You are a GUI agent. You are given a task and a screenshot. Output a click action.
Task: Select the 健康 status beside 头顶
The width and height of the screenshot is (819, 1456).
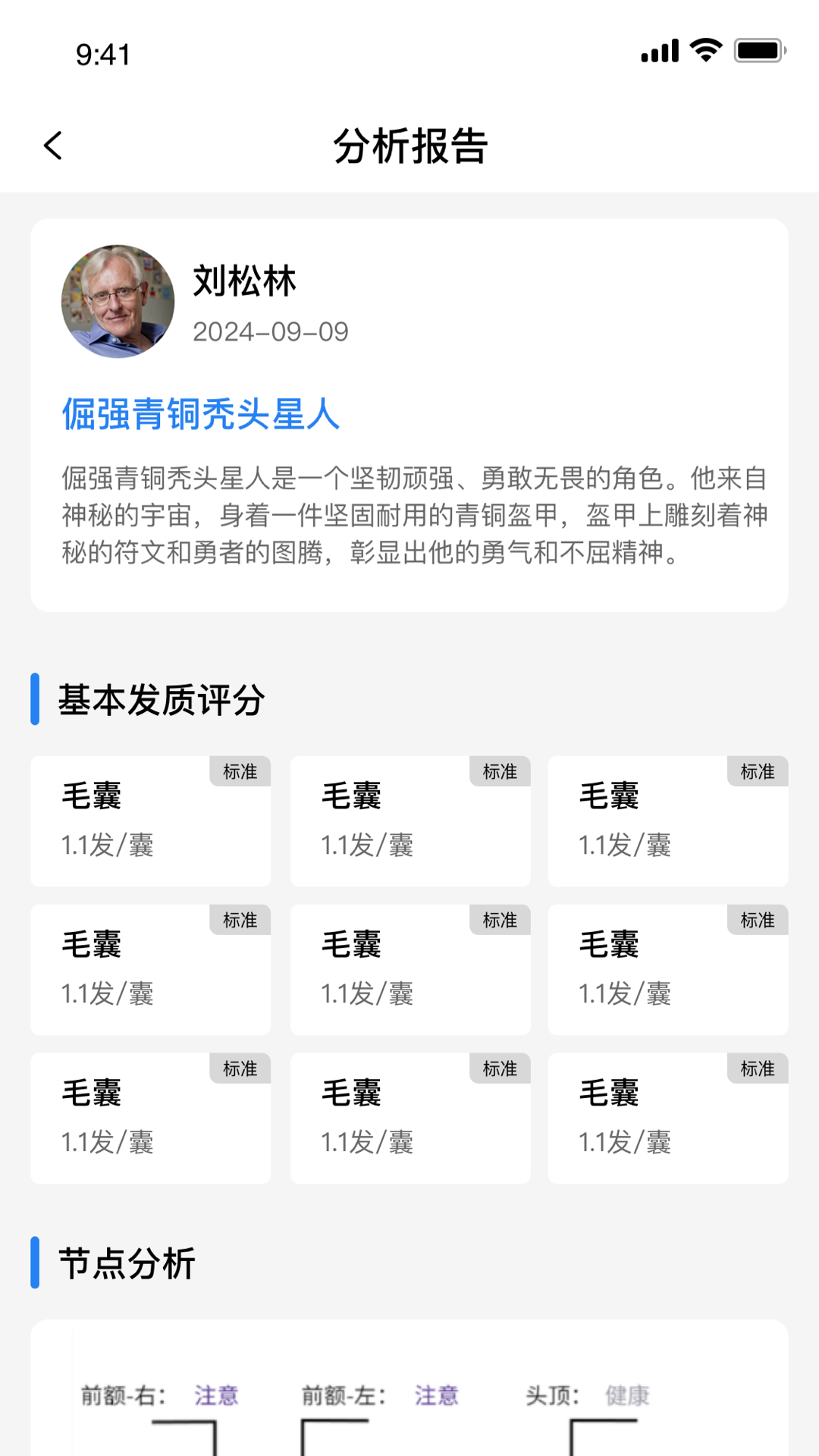tap(628, 1395)
